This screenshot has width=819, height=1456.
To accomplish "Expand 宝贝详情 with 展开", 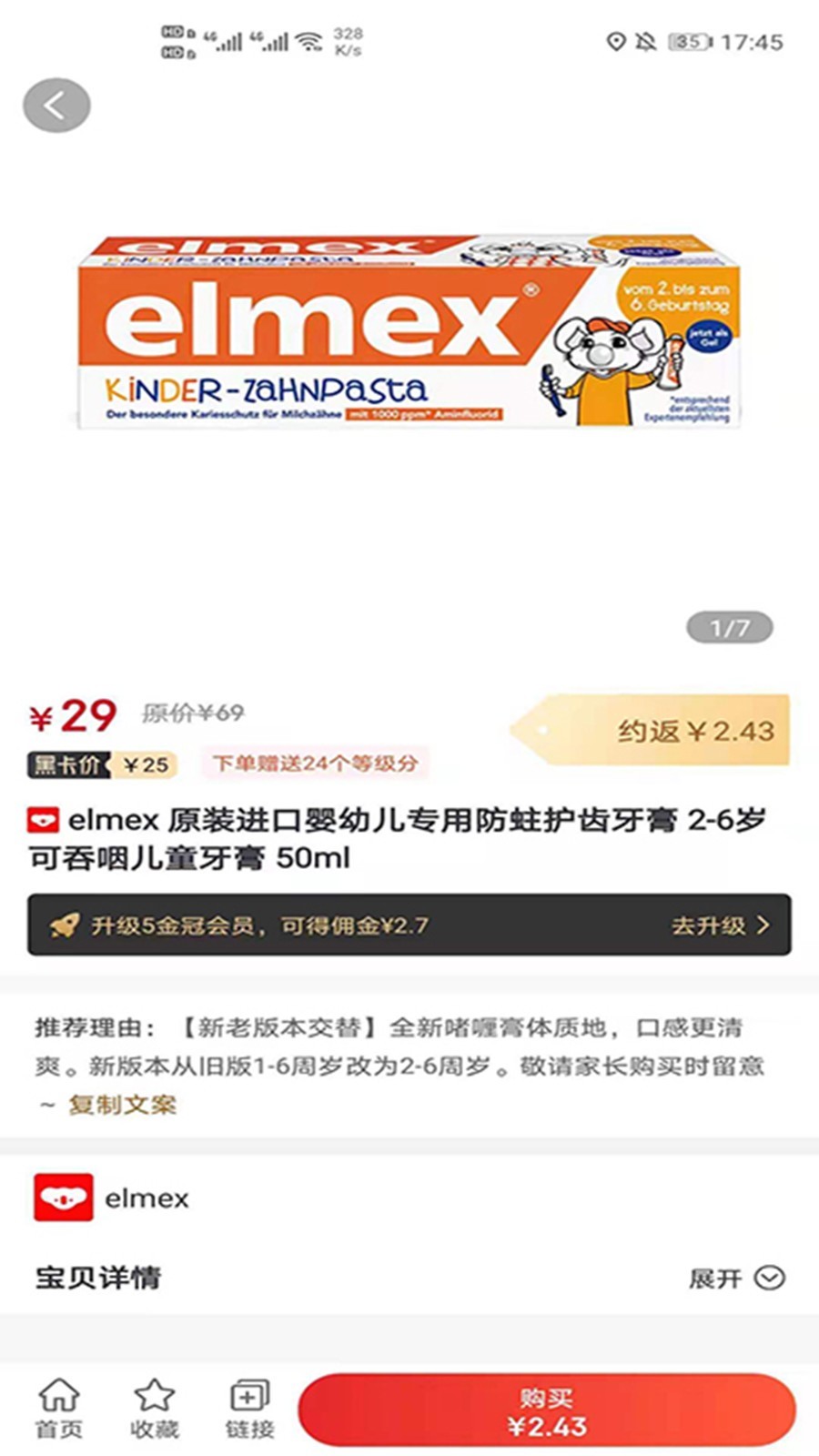I will (735, 1279).
